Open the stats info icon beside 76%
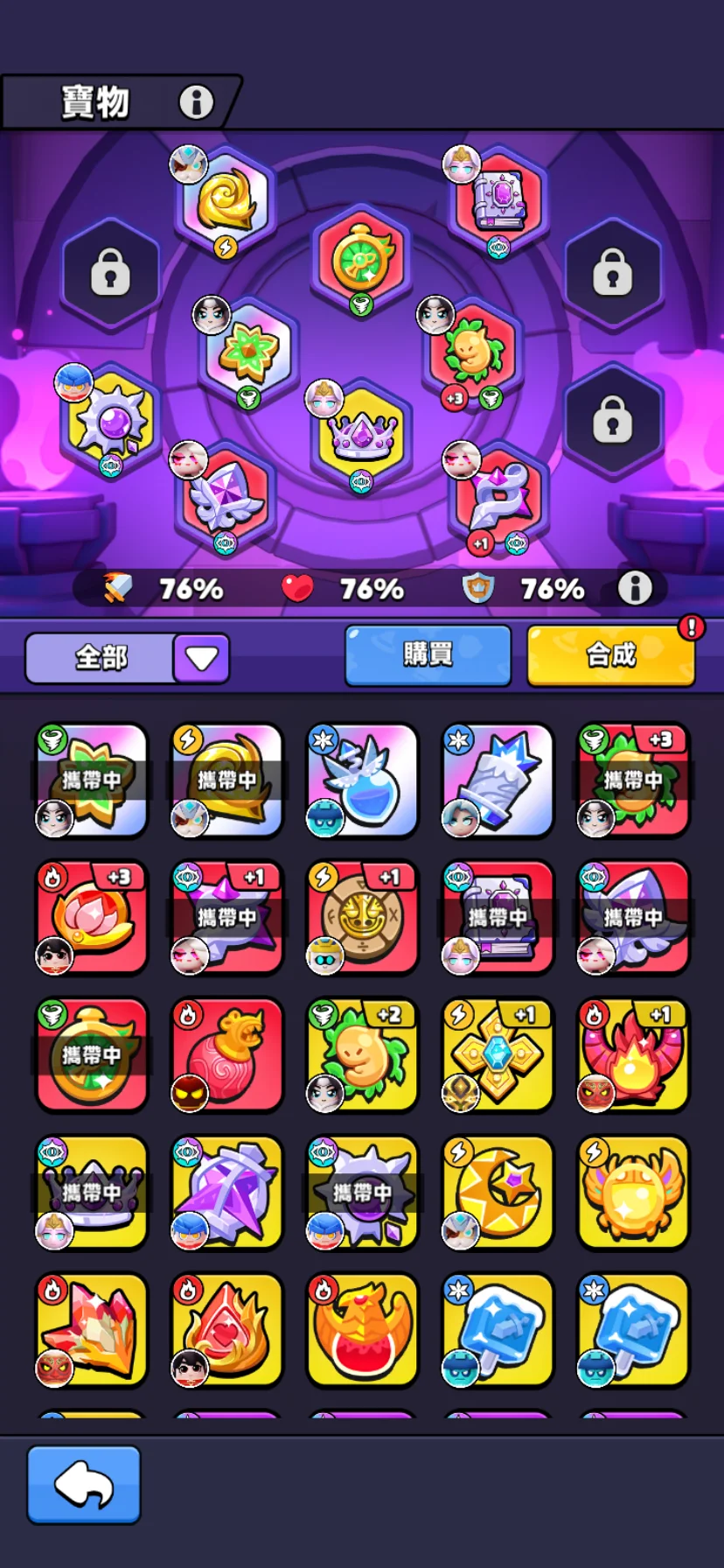The image size is (724, 1568). 635,588
